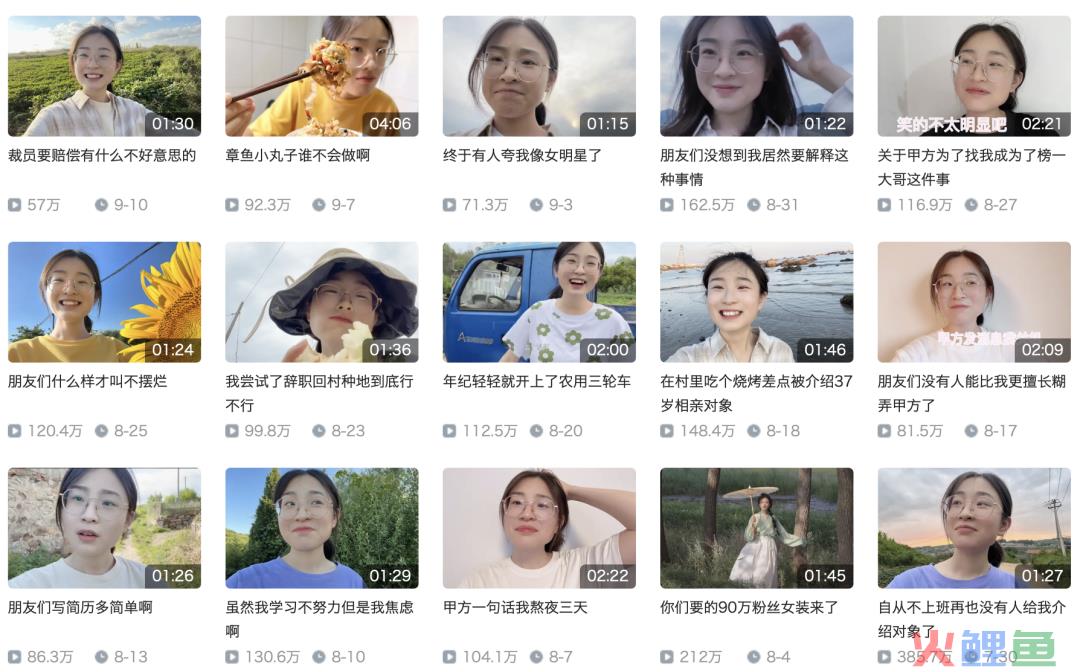
Task: Open 朋友们写简历多简单啊 video
Action: [104, 528]
